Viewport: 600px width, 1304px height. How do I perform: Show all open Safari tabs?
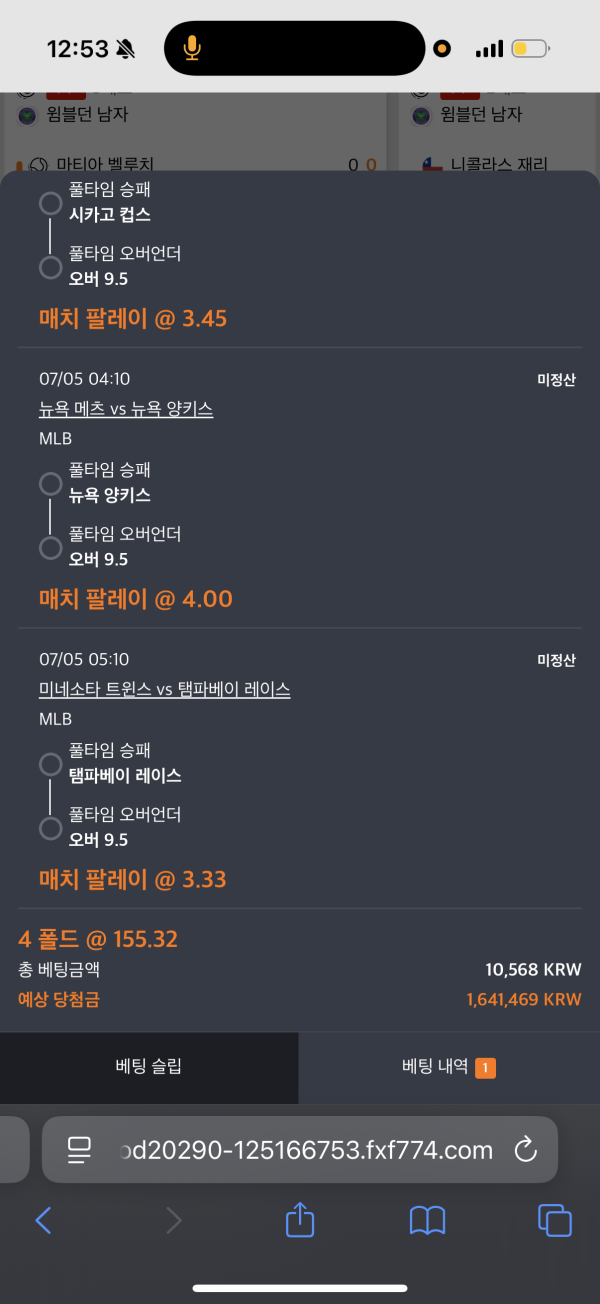[555, 1220]
